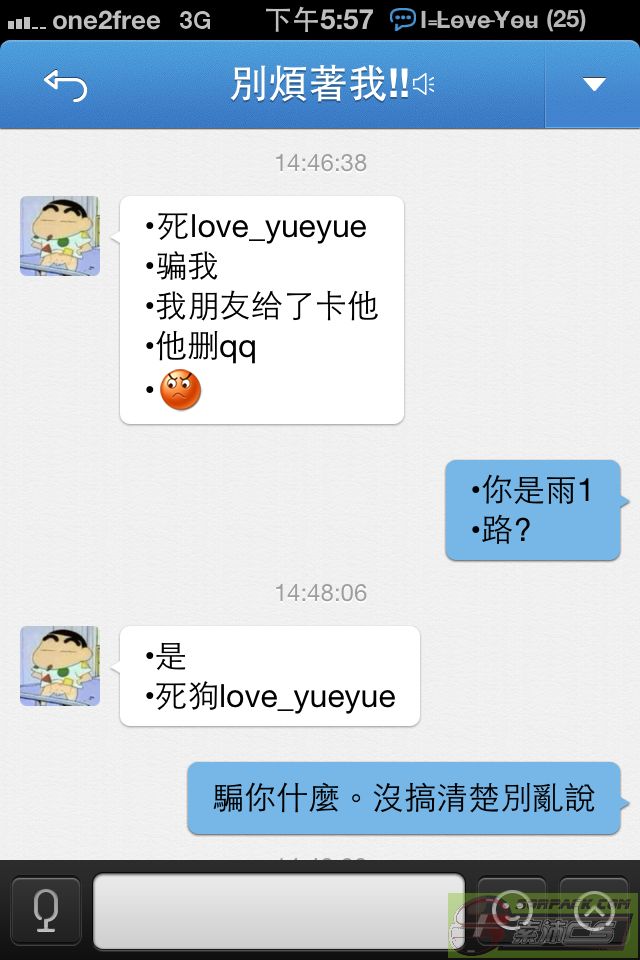The height and width of the screenshot is (960, 640).
Task: Focus the message text input field
Action: pos(278,910)
